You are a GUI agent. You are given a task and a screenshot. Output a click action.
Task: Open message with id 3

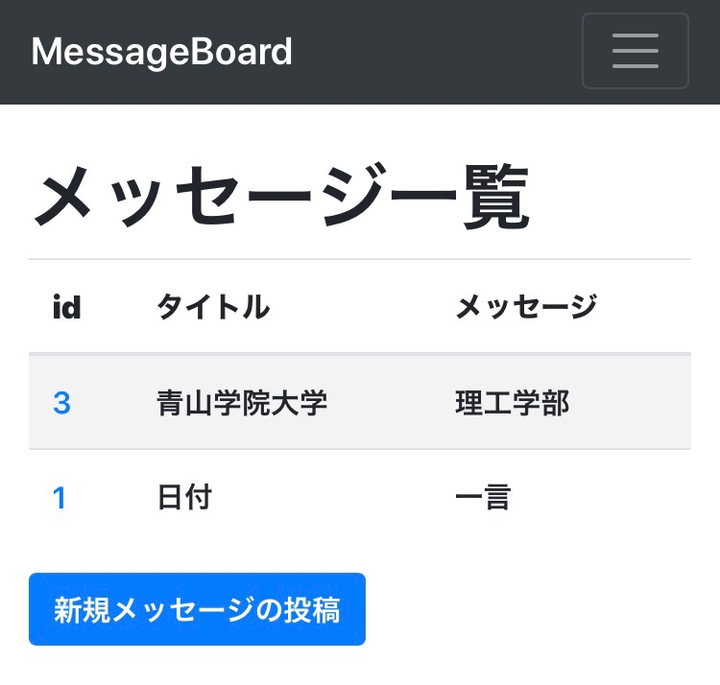62,403
